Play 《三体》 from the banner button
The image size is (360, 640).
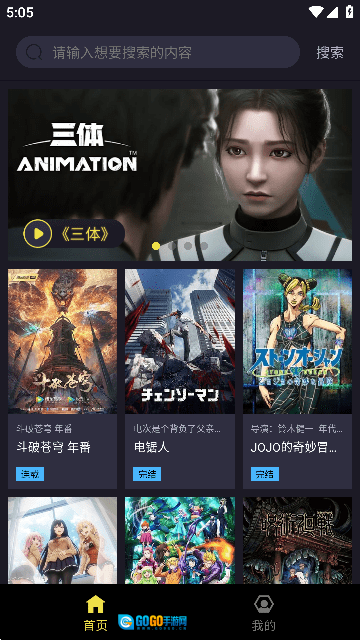[73, 234]
